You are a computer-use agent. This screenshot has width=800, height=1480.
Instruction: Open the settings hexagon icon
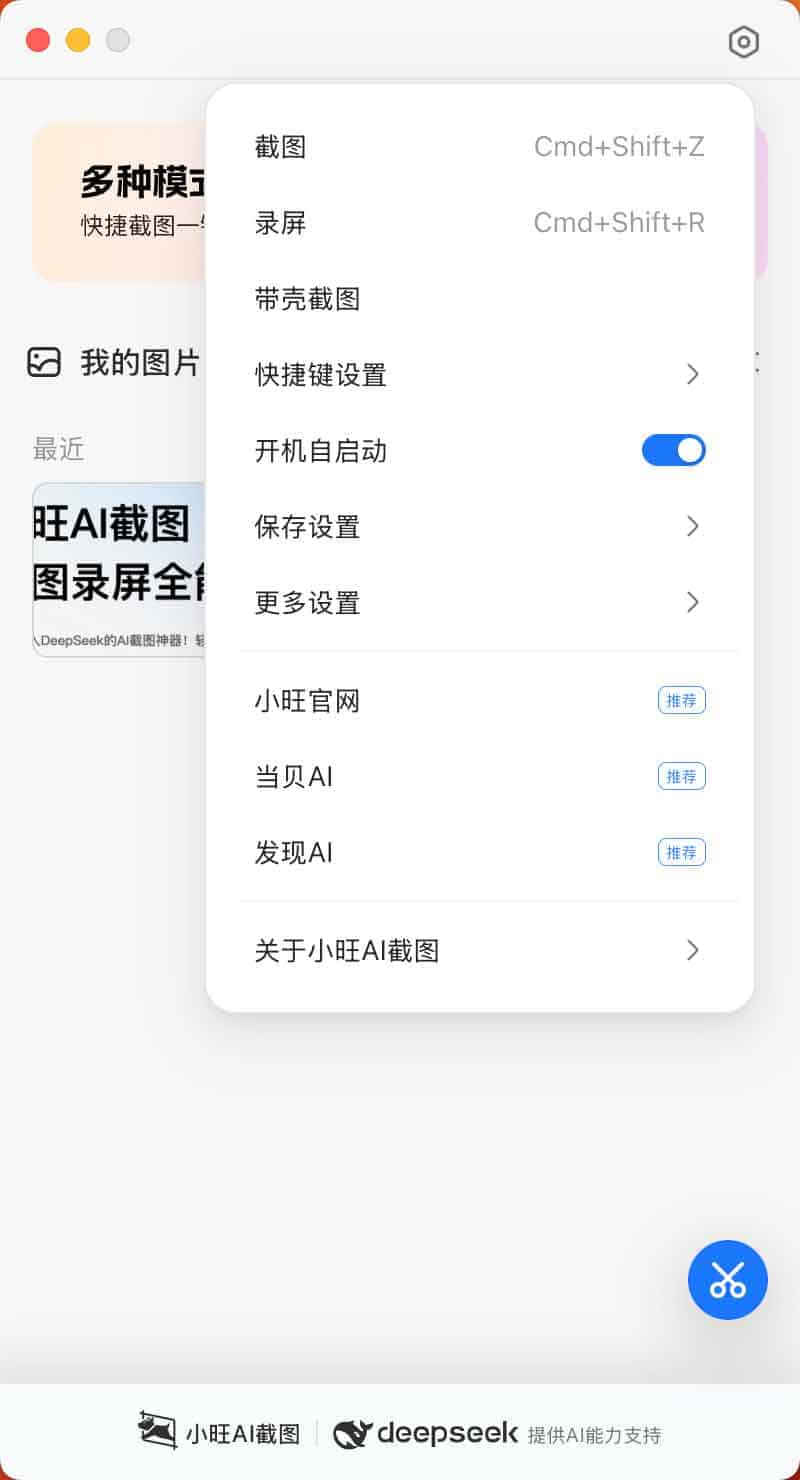click(x=743, y=42)
